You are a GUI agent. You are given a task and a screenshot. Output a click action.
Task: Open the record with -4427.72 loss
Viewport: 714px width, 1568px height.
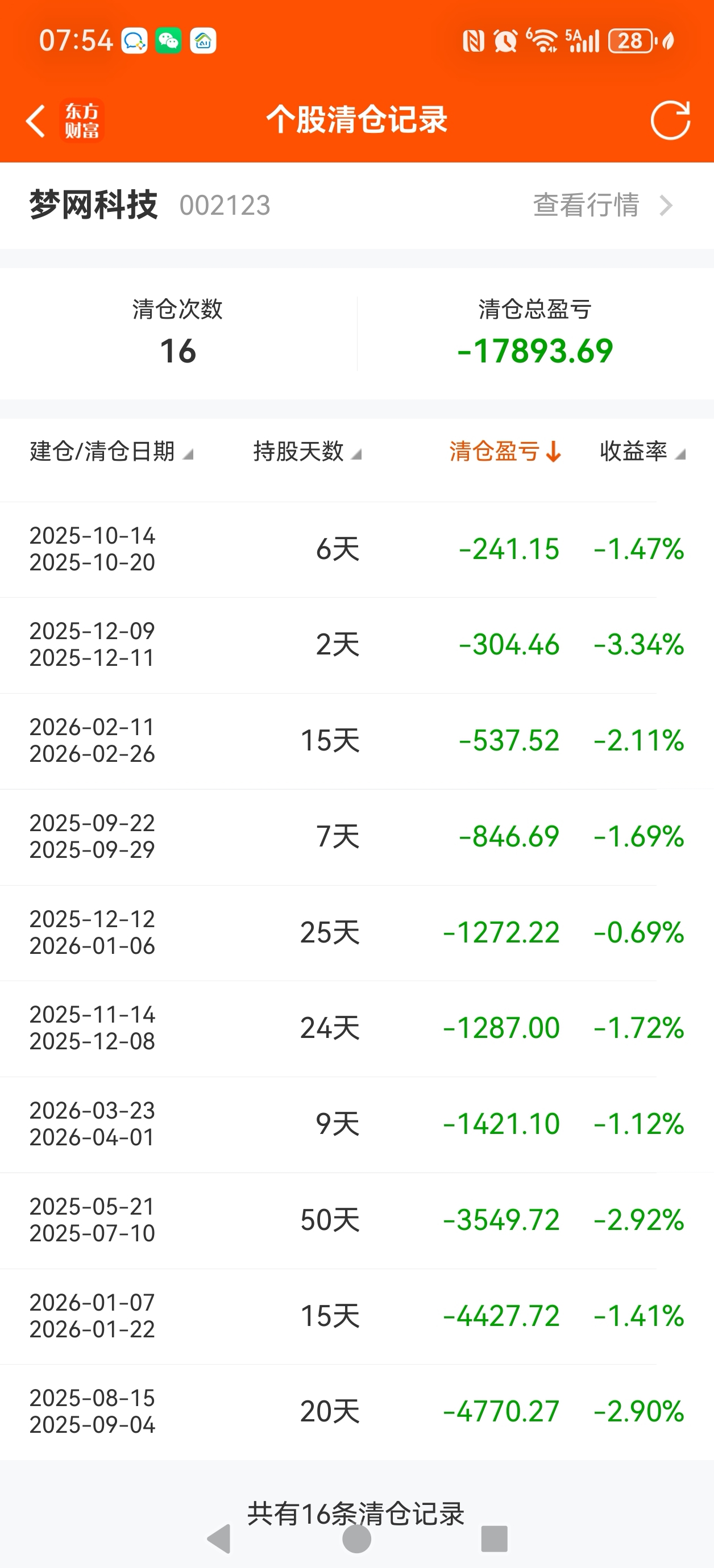(x=357, y=1316)
